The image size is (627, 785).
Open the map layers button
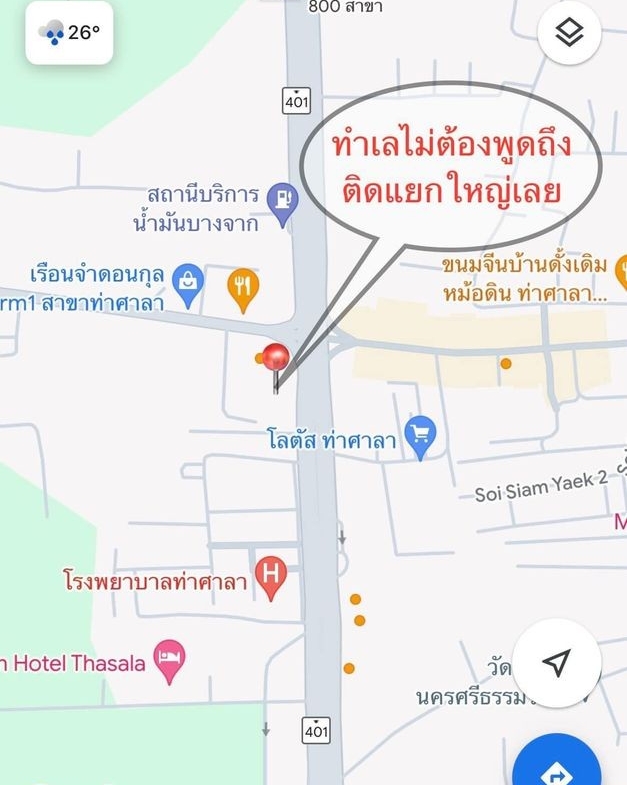[569, 34]
